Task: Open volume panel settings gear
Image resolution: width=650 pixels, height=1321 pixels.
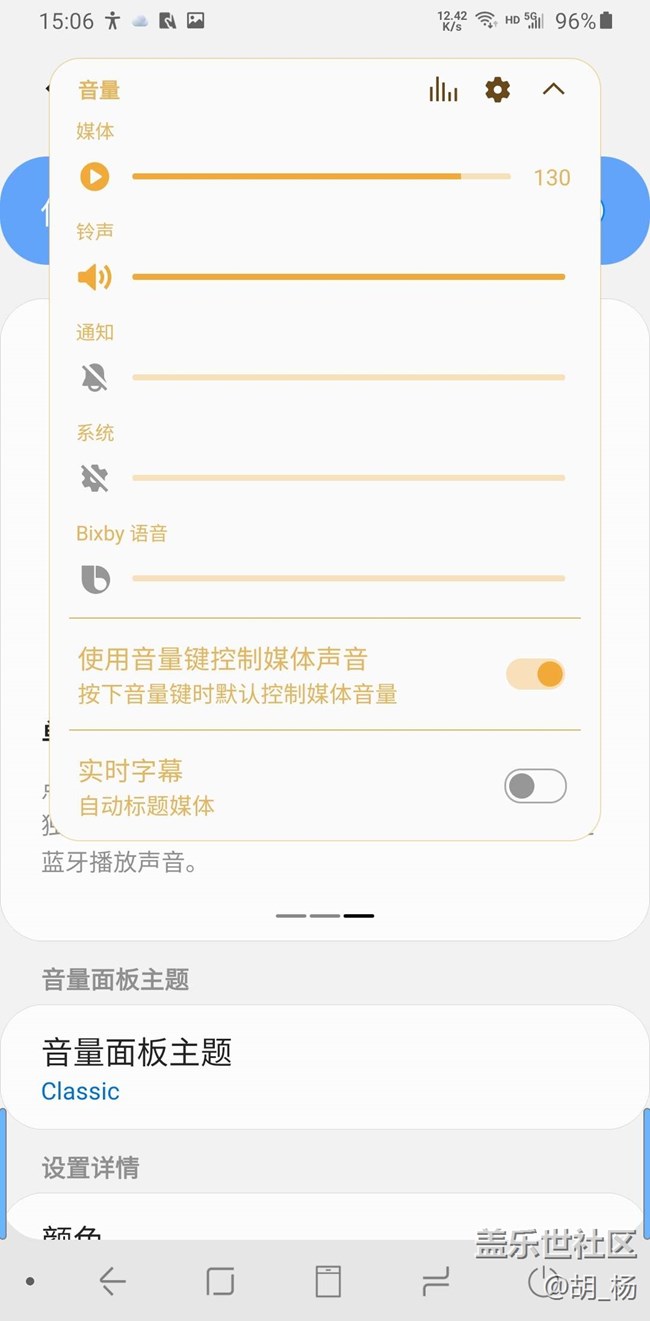Action: (x=497, y=90)
